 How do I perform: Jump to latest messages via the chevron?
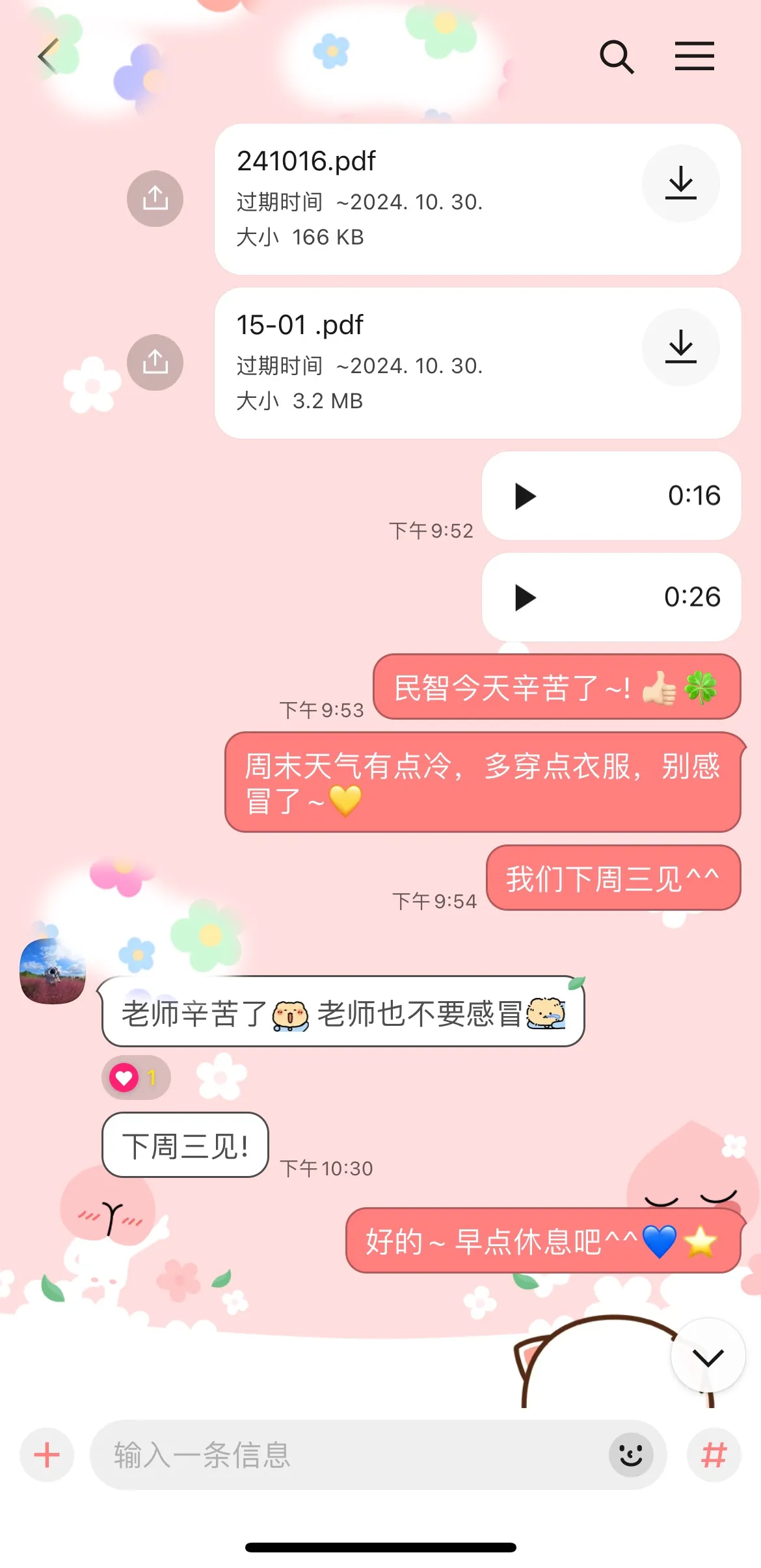(x=707, y=1357)
